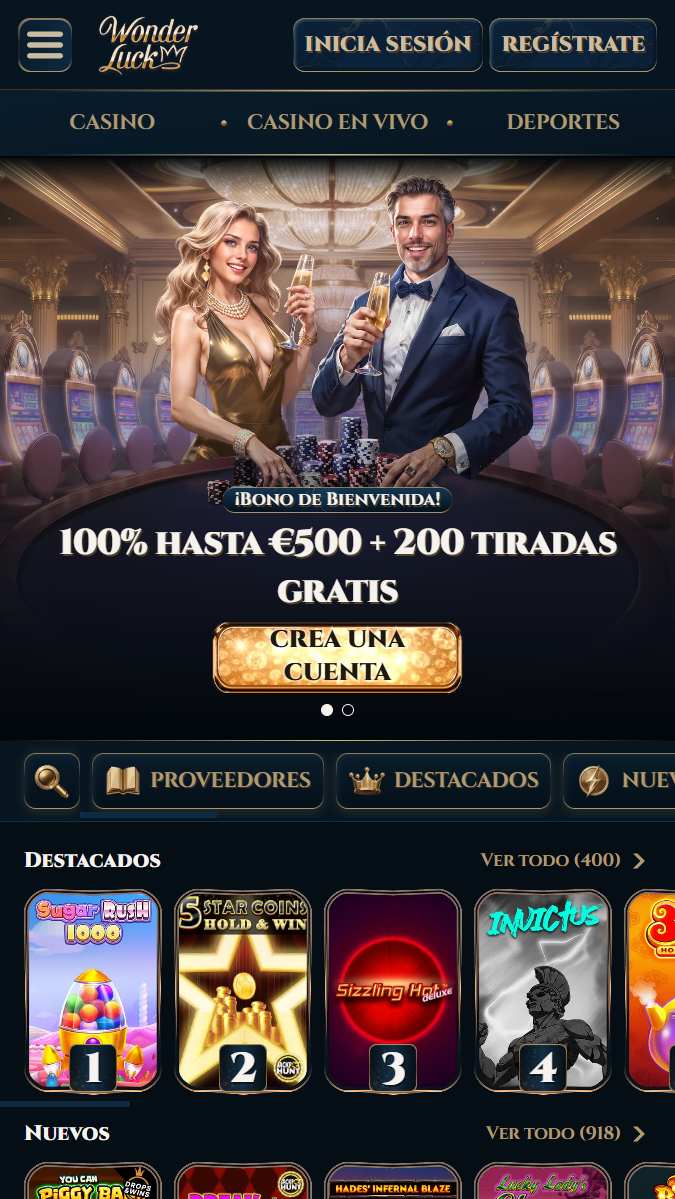Open the Sugar Rush 1000 game
The width and height of the screenshot is (675, 1199).
[x=93, y=991]
